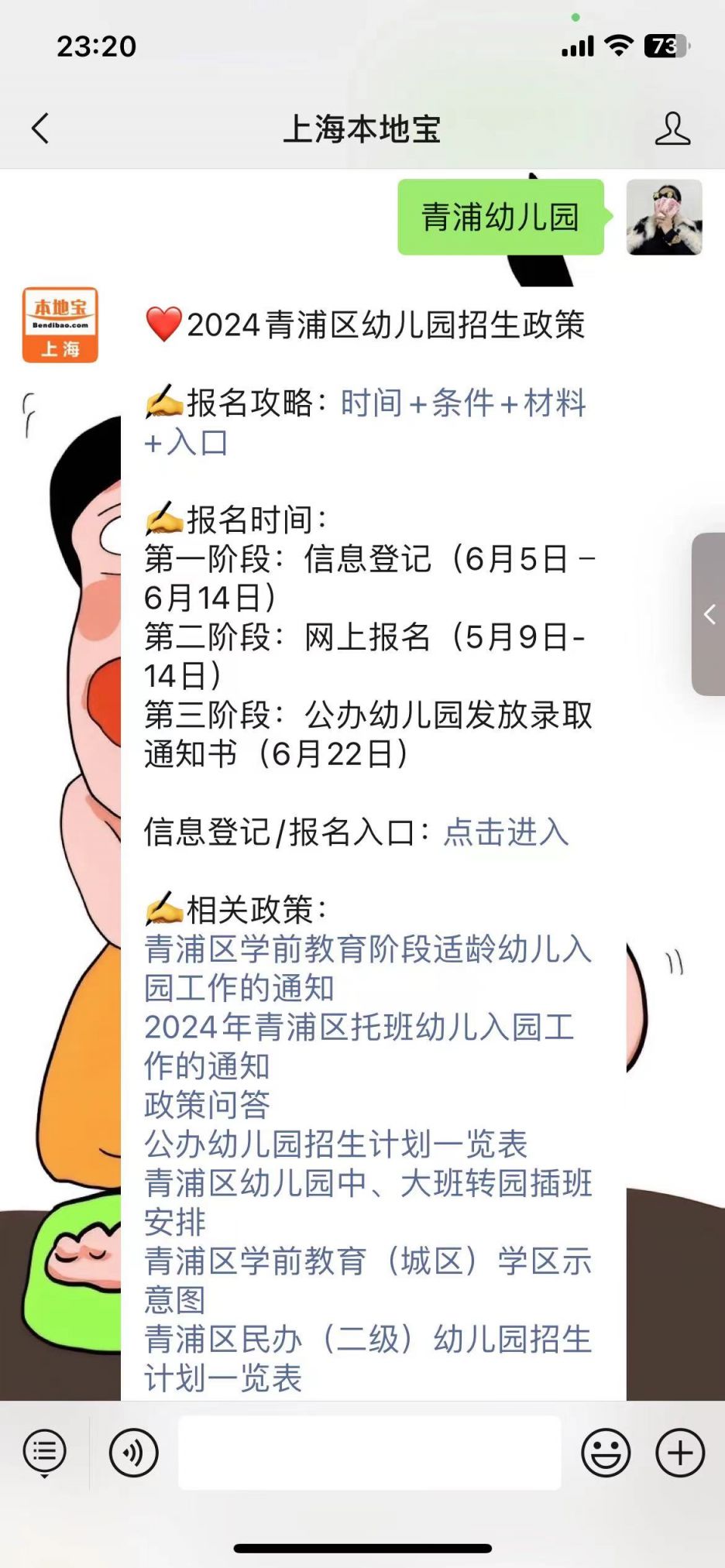Image resolution: width=725 pixels, height=1568 pixels.
Task: Focus the message text field
Action: click(369, 1453)
